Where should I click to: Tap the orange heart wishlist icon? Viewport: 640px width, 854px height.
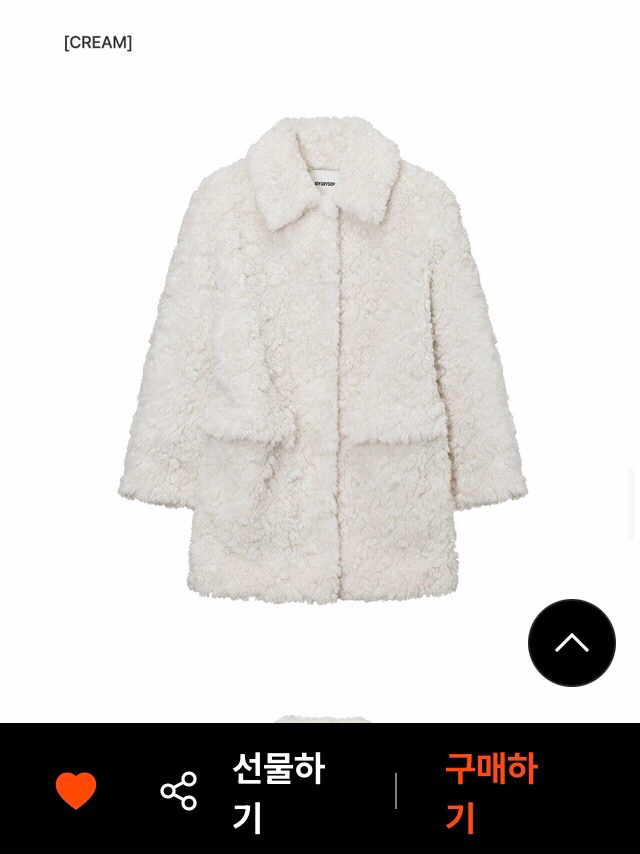76,790
